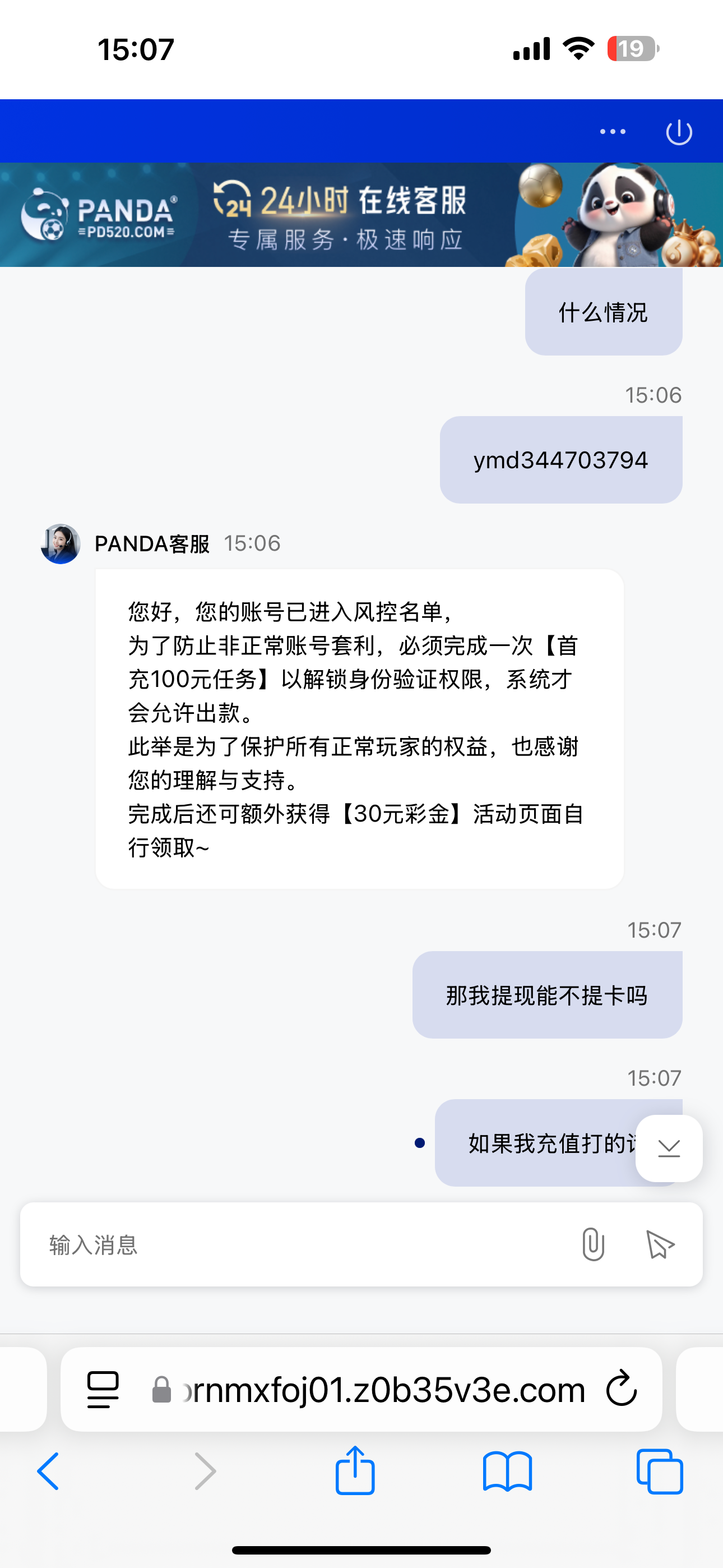Open Safari bookmarks
This screenshot has width=723, height=1568.
[x=507, y=1470]
